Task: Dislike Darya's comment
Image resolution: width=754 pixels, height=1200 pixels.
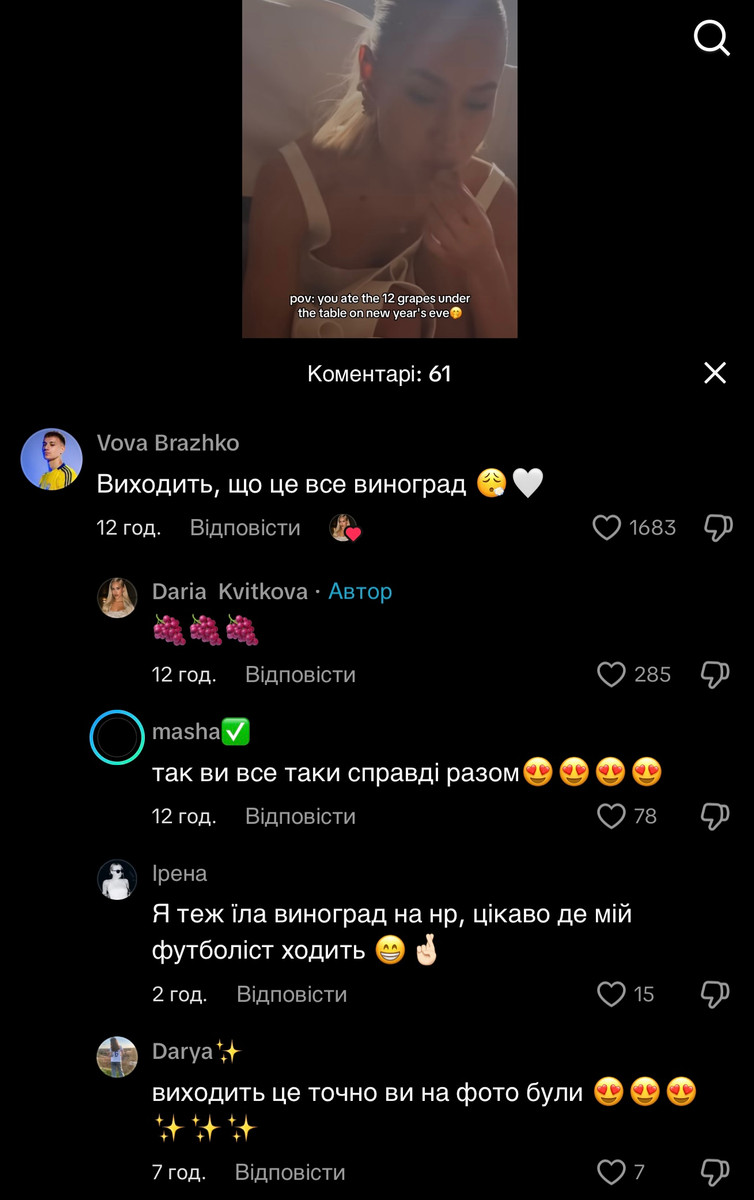Action: pos(715,1171)
